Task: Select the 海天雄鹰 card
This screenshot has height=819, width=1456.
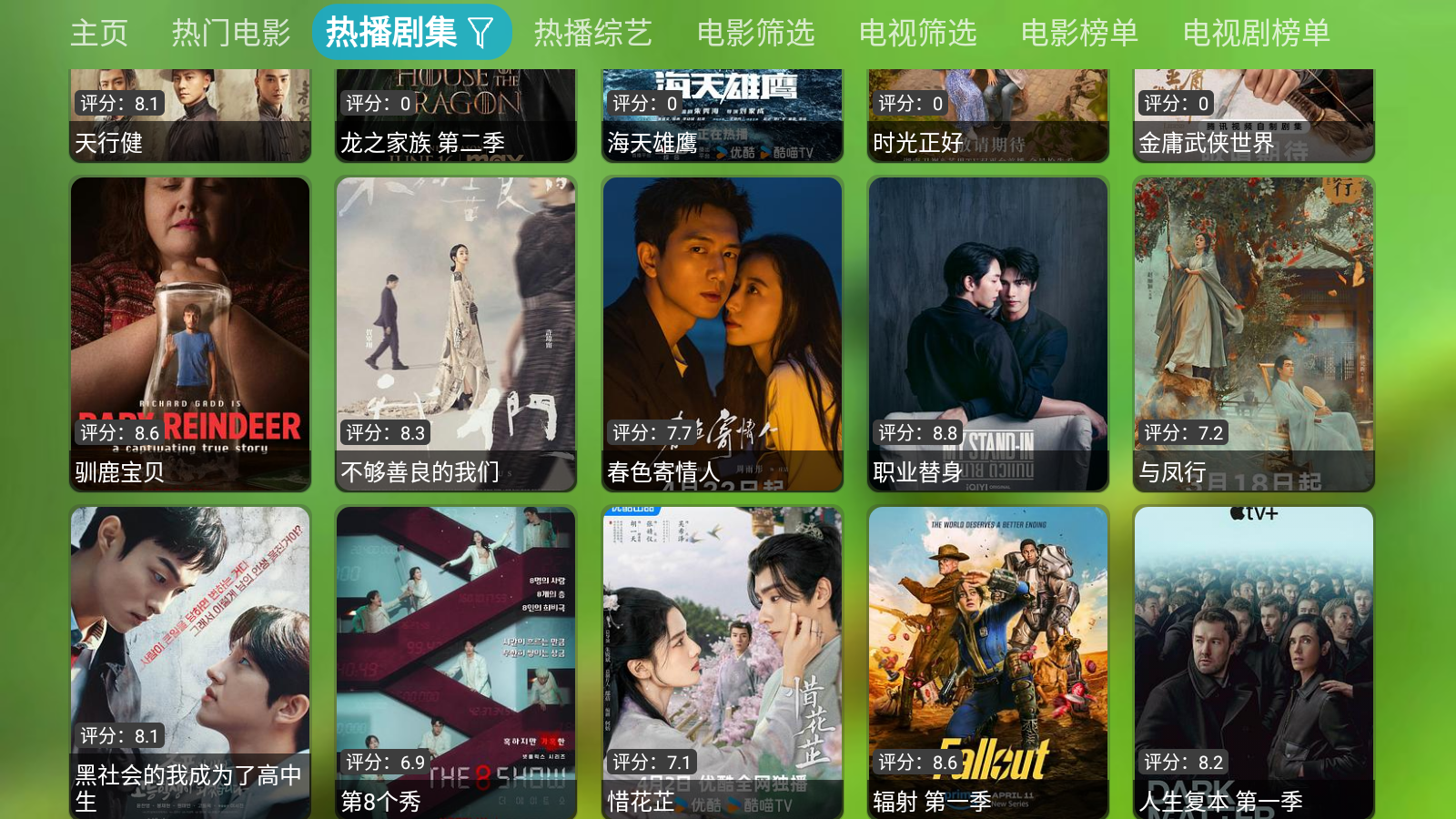Action: [x=723, y=116]
